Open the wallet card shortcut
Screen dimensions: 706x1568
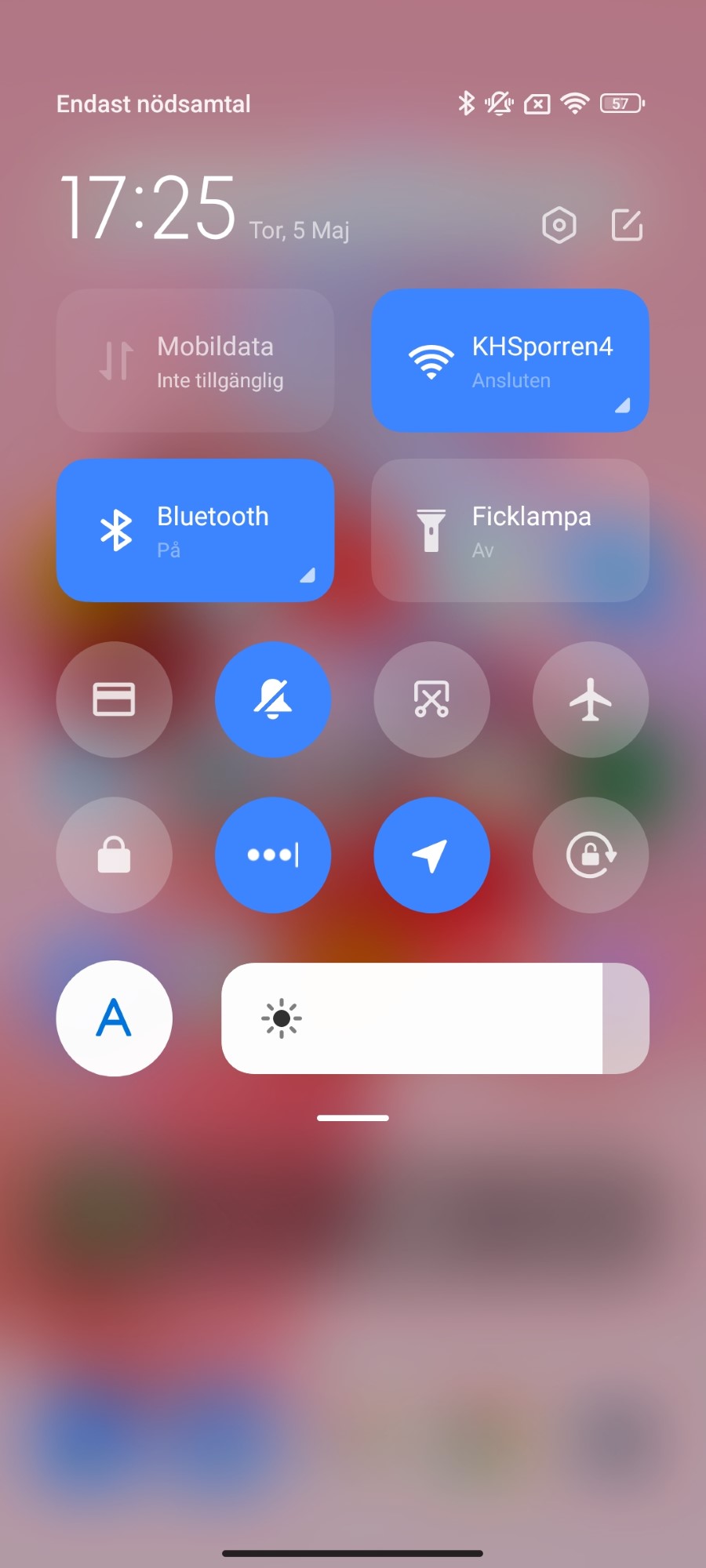click(115, 699)
